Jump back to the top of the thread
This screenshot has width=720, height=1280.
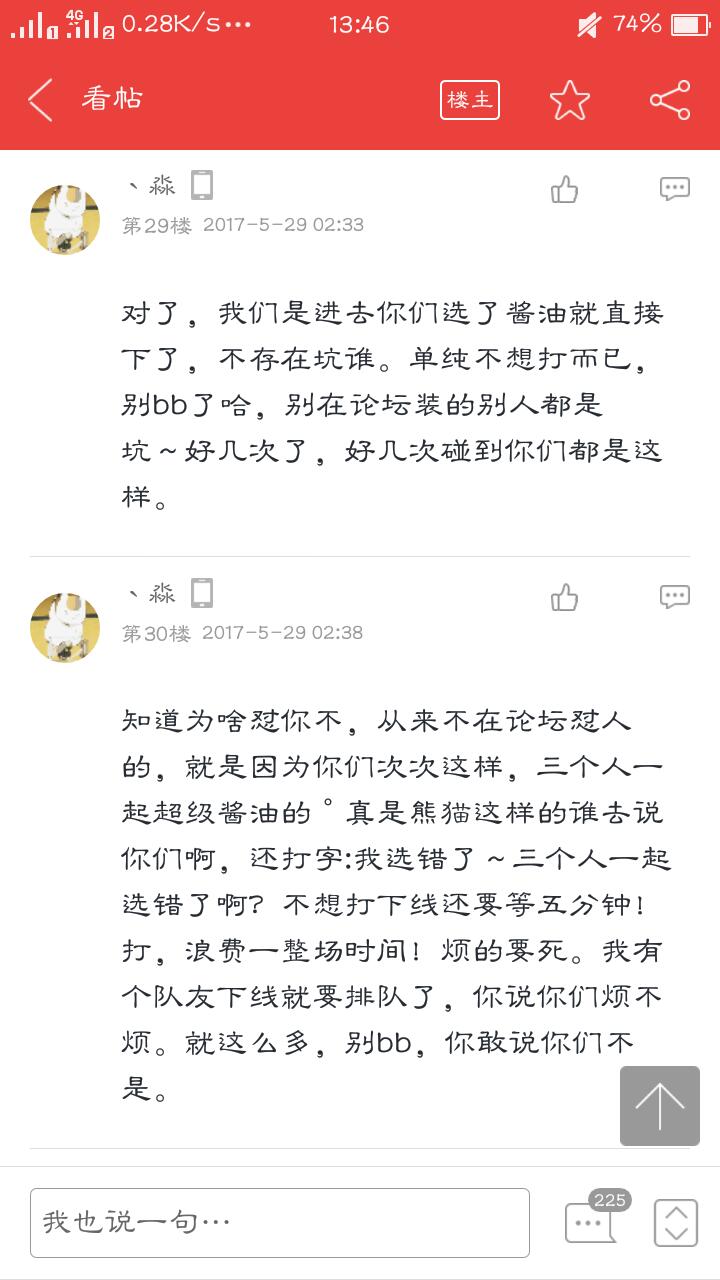[x=660, y=1105]
